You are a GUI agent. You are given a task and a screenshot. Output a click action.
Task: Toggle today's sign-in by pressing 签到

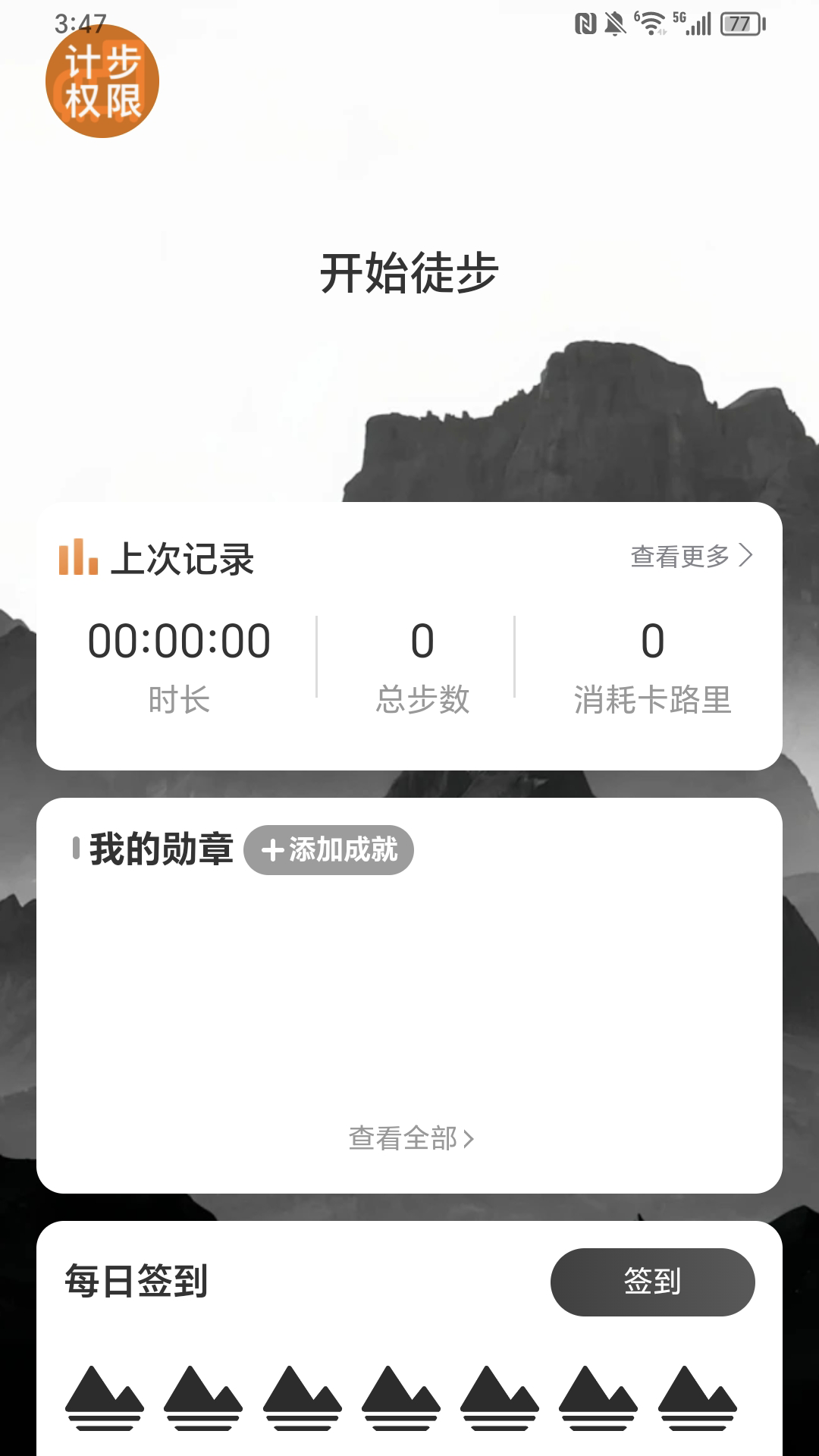[x=653, y=1282]
